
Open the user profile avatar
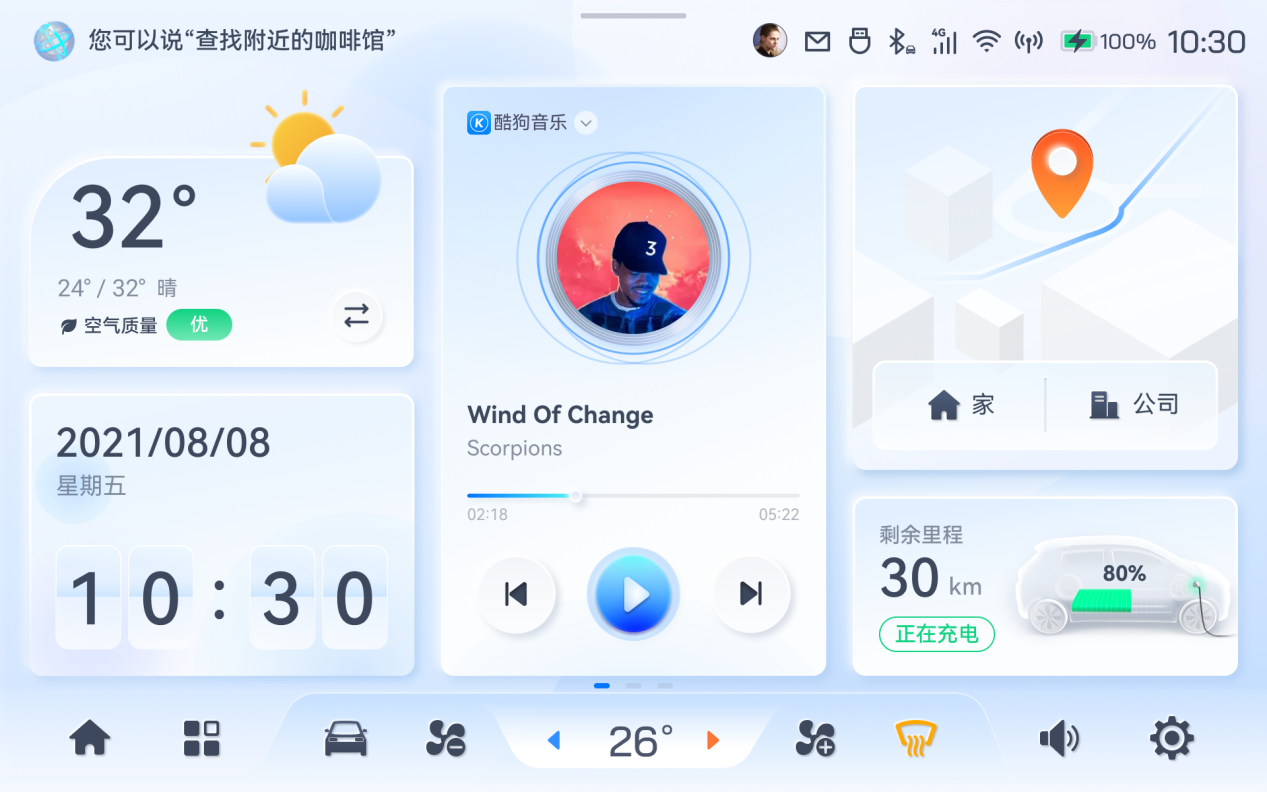pos(769,41)
